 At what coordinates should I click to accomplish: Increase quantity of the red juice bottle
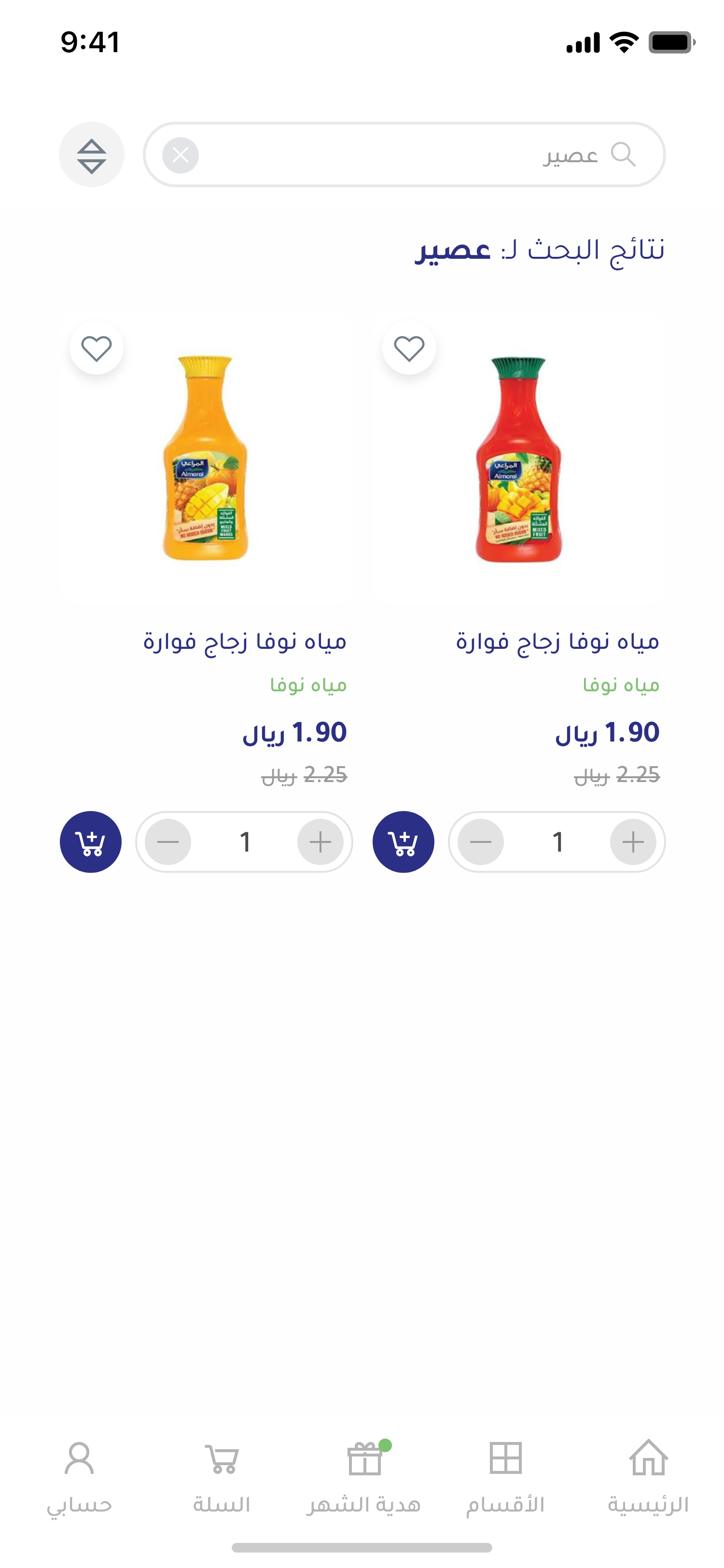coord(633,842)
